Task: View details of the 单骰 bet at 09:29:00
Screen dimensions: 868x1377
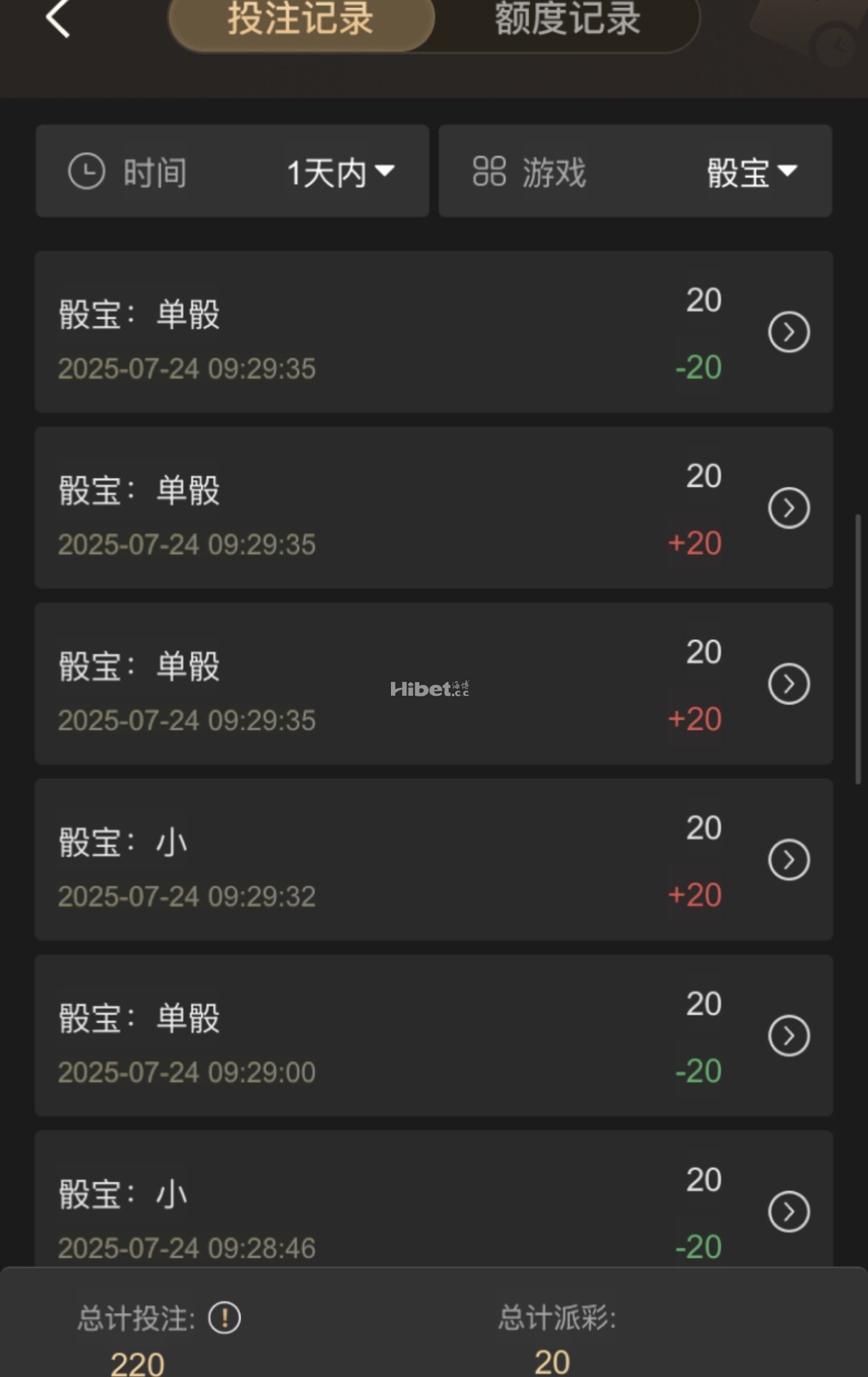Action: pos(788,1036)
